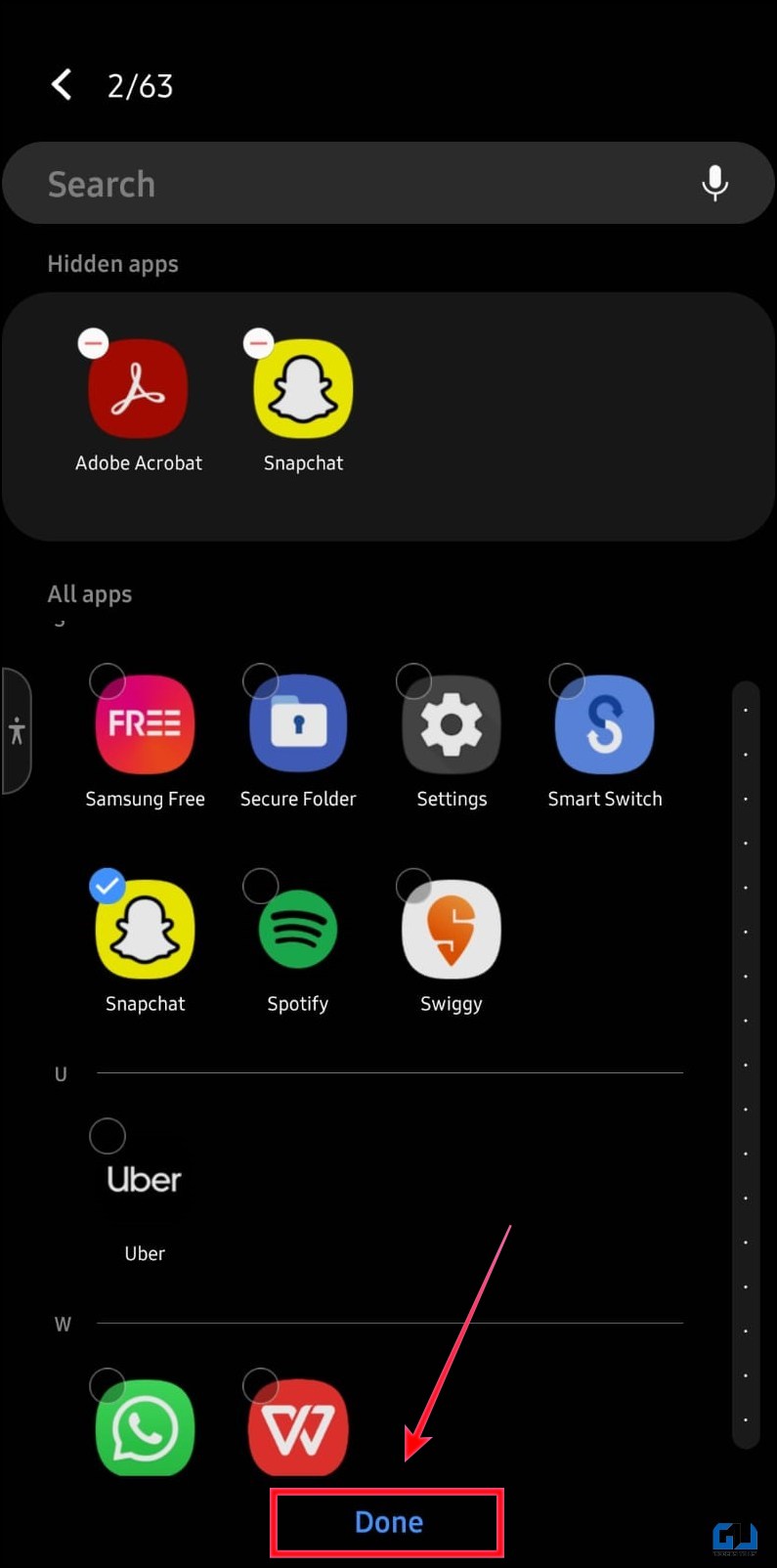This screenshot has width=777, height=1568.
Task: Start voice search with the microphone
Action: 714,183
